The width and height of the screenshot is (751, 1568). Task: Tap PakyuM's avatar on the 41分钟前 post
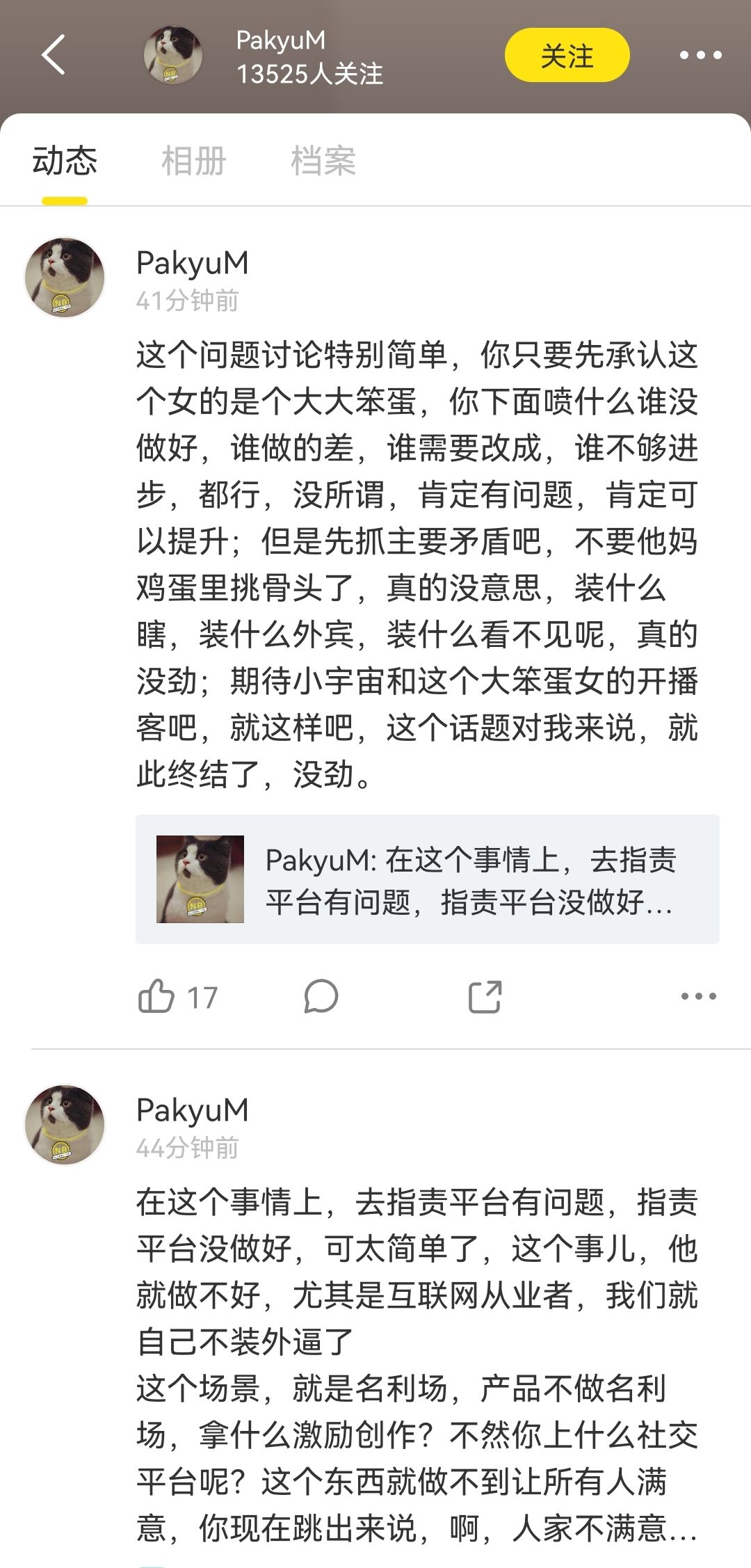(65, 278)
